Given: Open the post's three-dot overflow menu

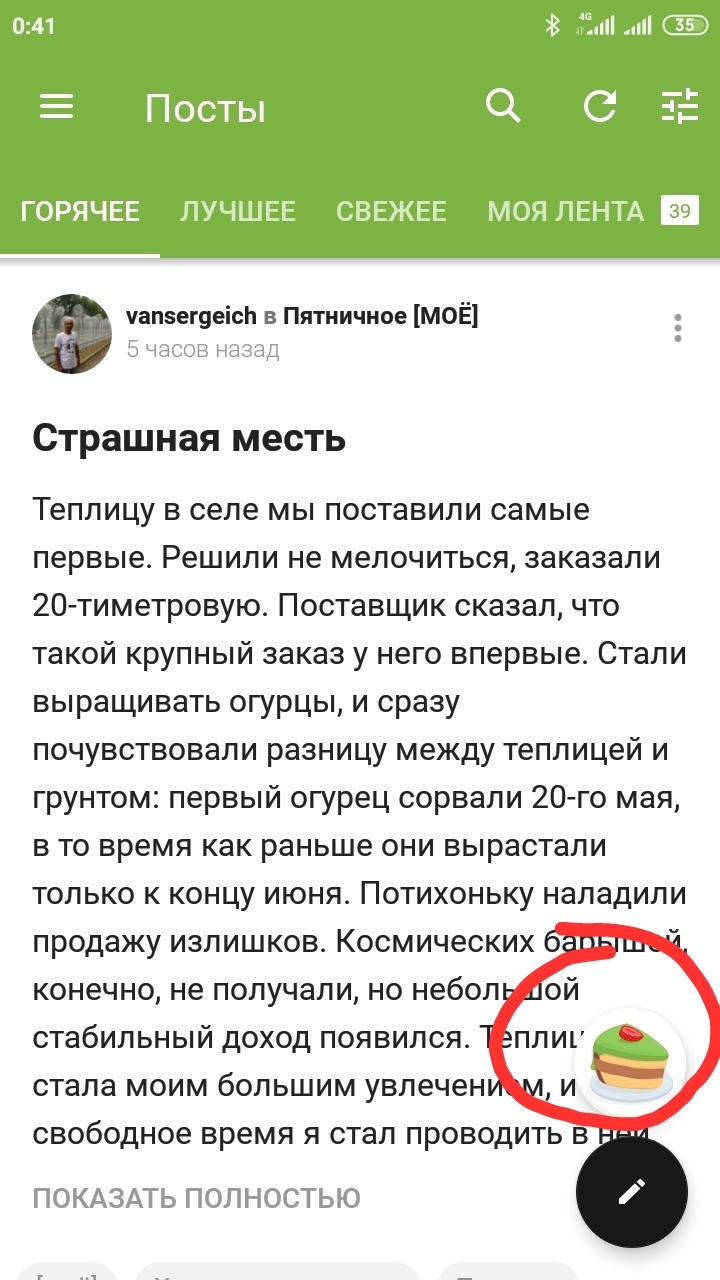Looking at the screenshot, I should pos(678,328).
